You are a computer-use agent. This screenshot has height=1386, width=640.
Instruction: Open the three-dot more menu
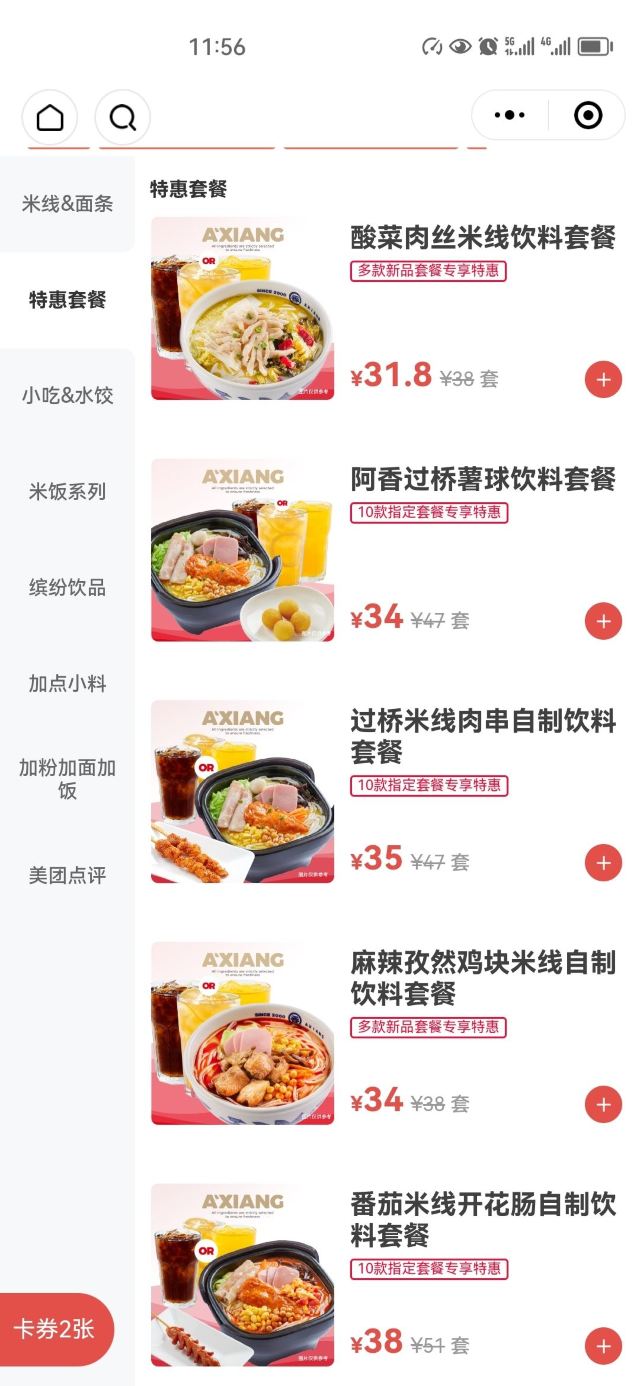[x=510, y=116]
